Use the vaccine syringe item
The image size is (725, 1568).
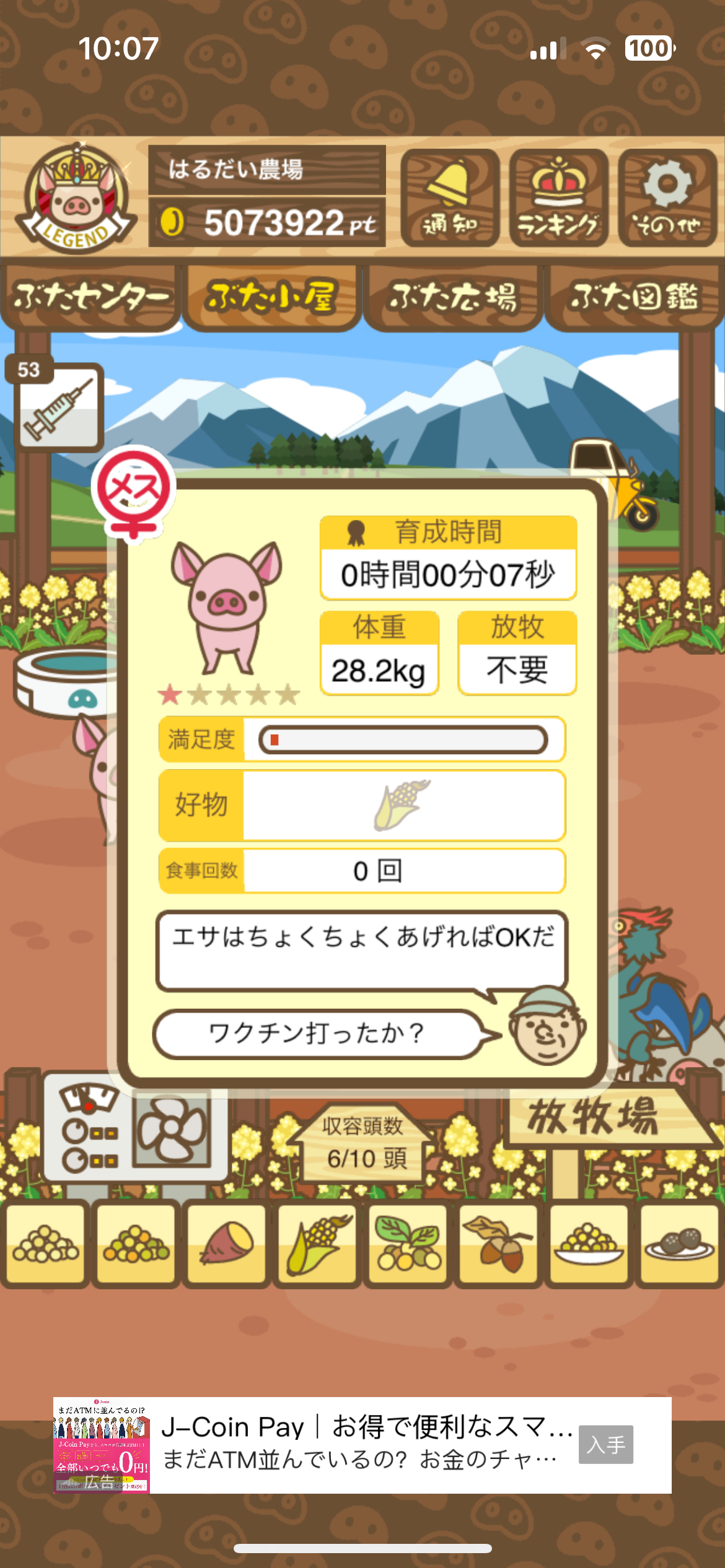[58, 407]
